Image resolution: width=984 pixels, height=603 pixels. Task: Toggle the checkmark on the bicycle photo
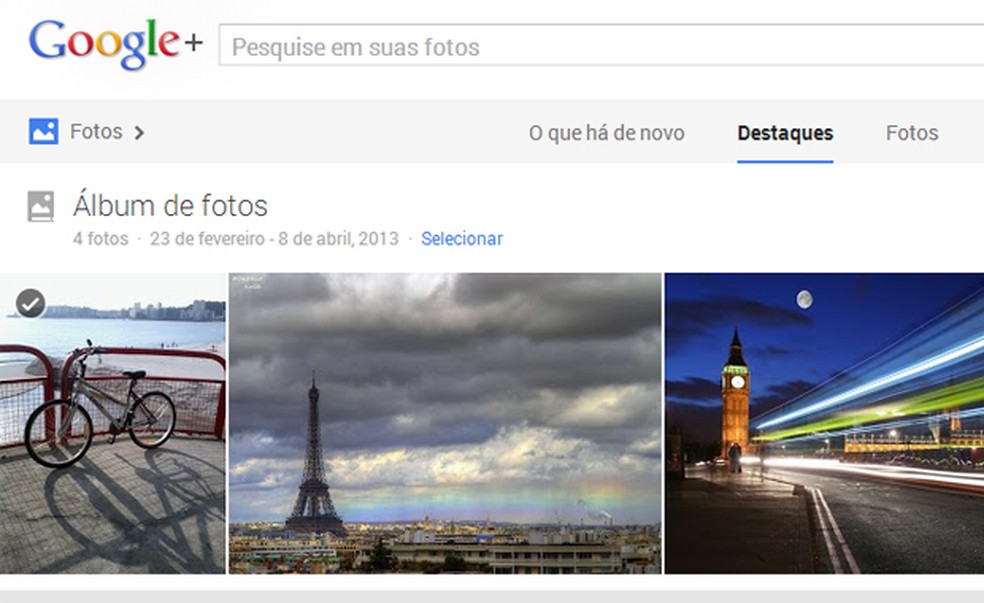click(x=31, y=303)
